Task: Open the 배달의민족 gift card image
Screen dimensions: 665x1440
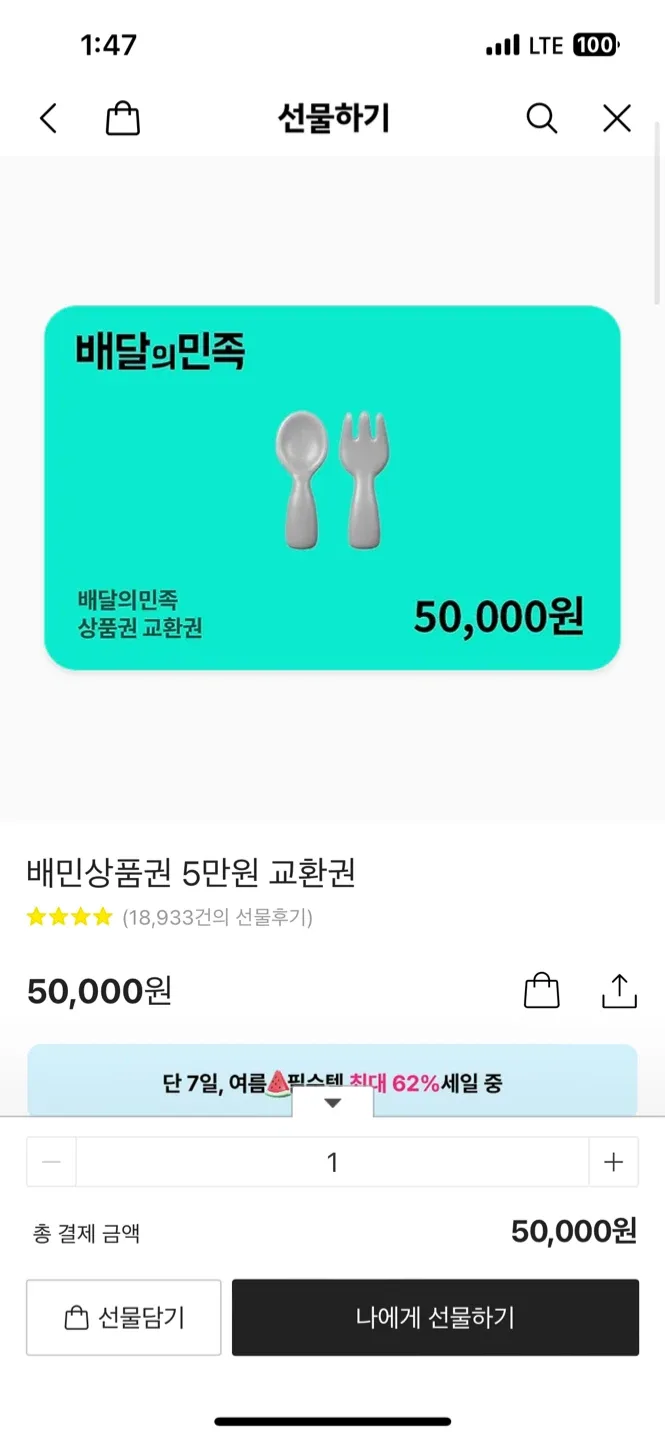Action: pos(332,487)
